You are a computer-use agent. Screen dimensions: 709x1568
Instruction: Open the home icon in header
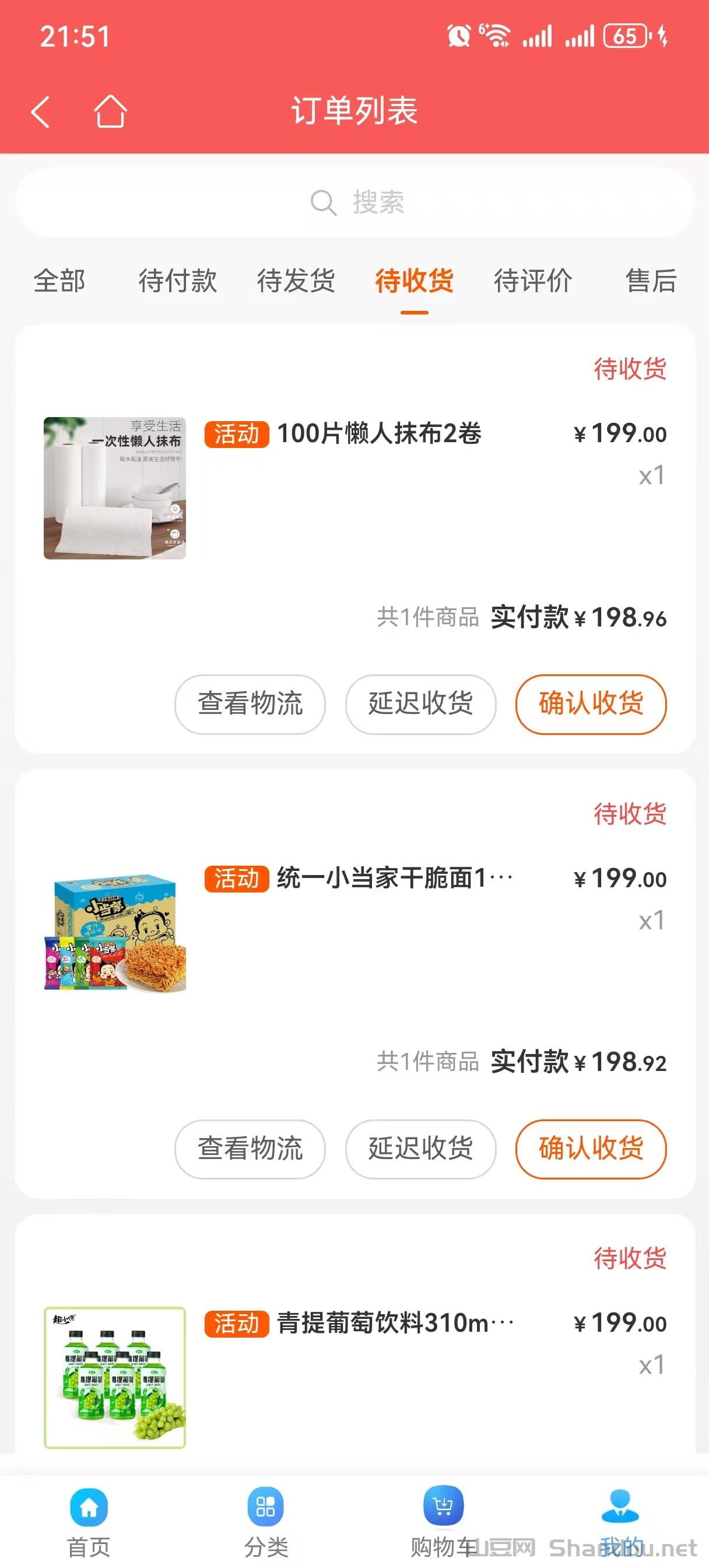[110, 111]
